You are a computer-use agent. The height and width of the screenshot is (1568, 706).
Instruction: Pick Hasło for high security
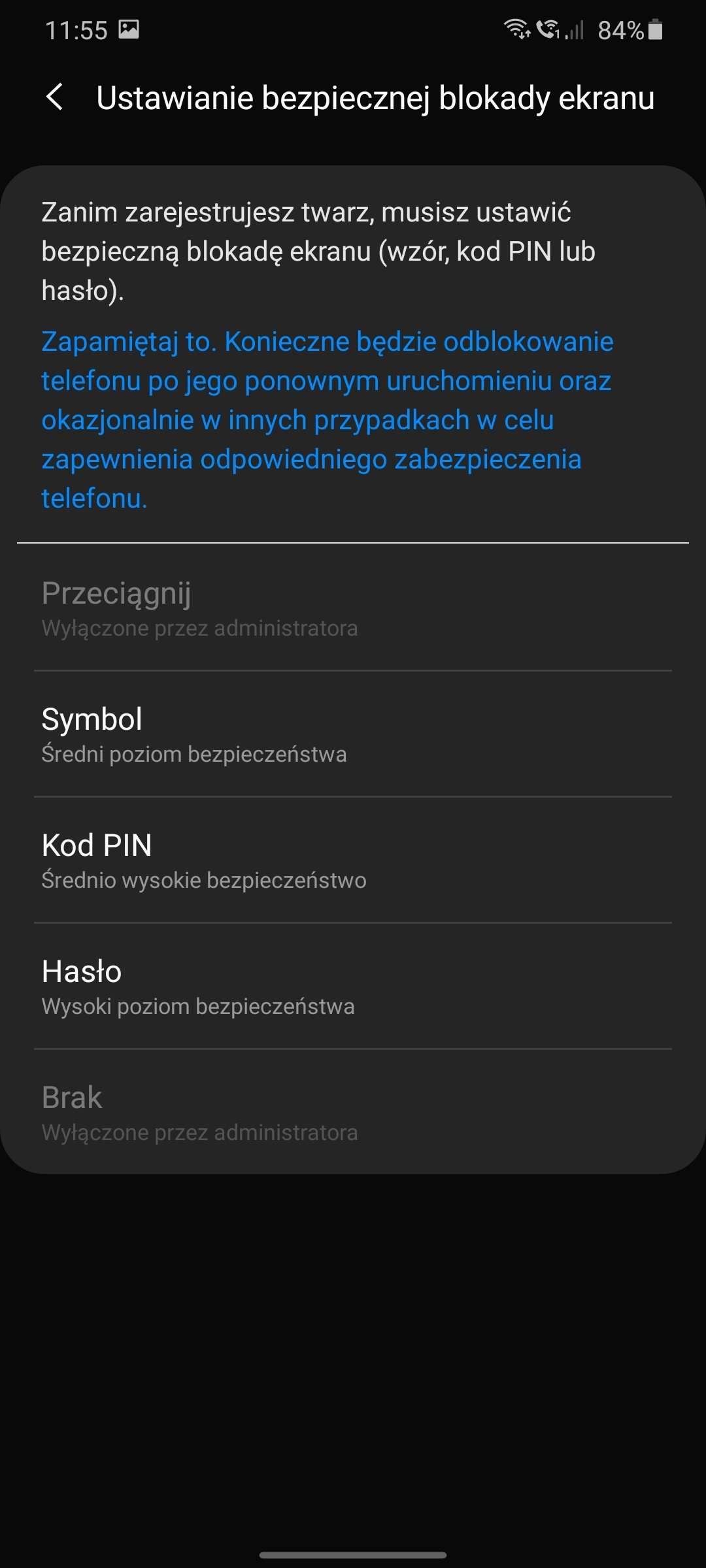pyautogui.click(x=353, y=986)
